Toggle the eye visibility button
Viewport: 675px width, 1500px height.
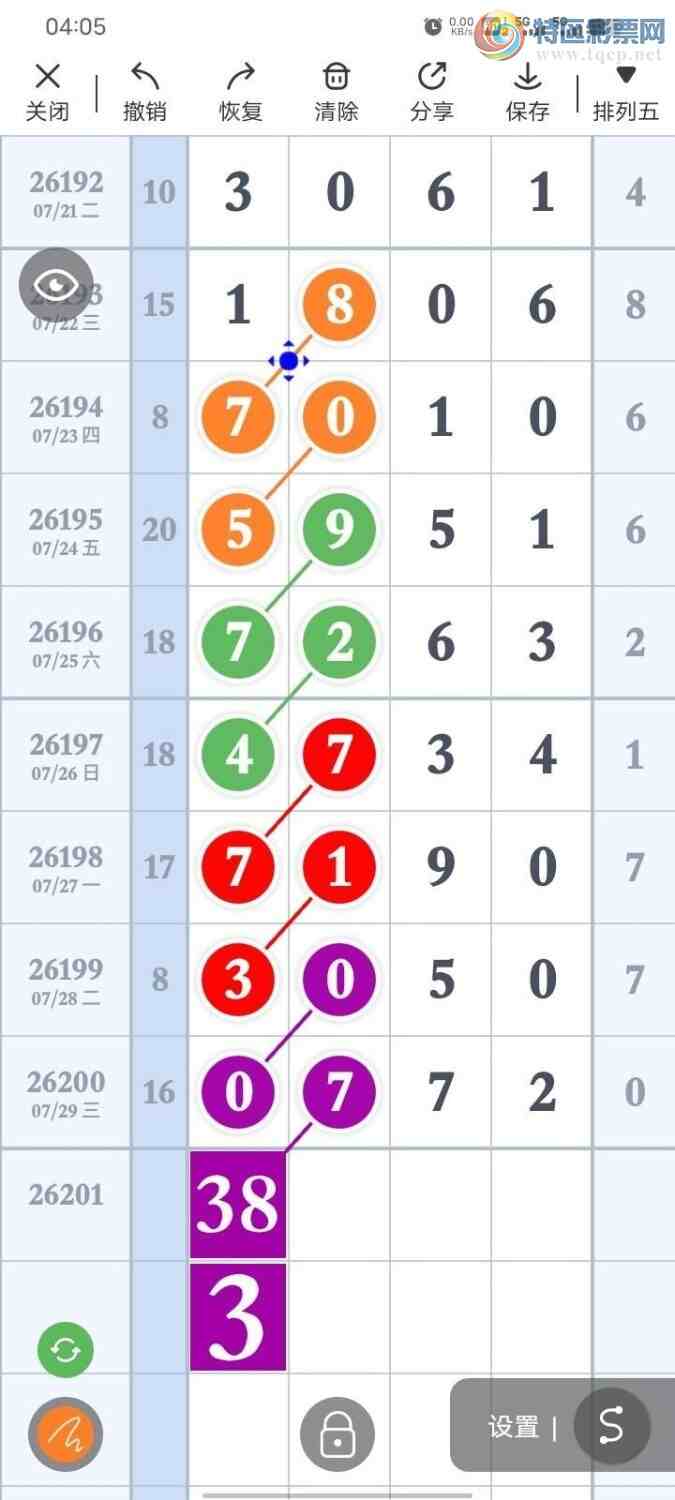point(56,286)
